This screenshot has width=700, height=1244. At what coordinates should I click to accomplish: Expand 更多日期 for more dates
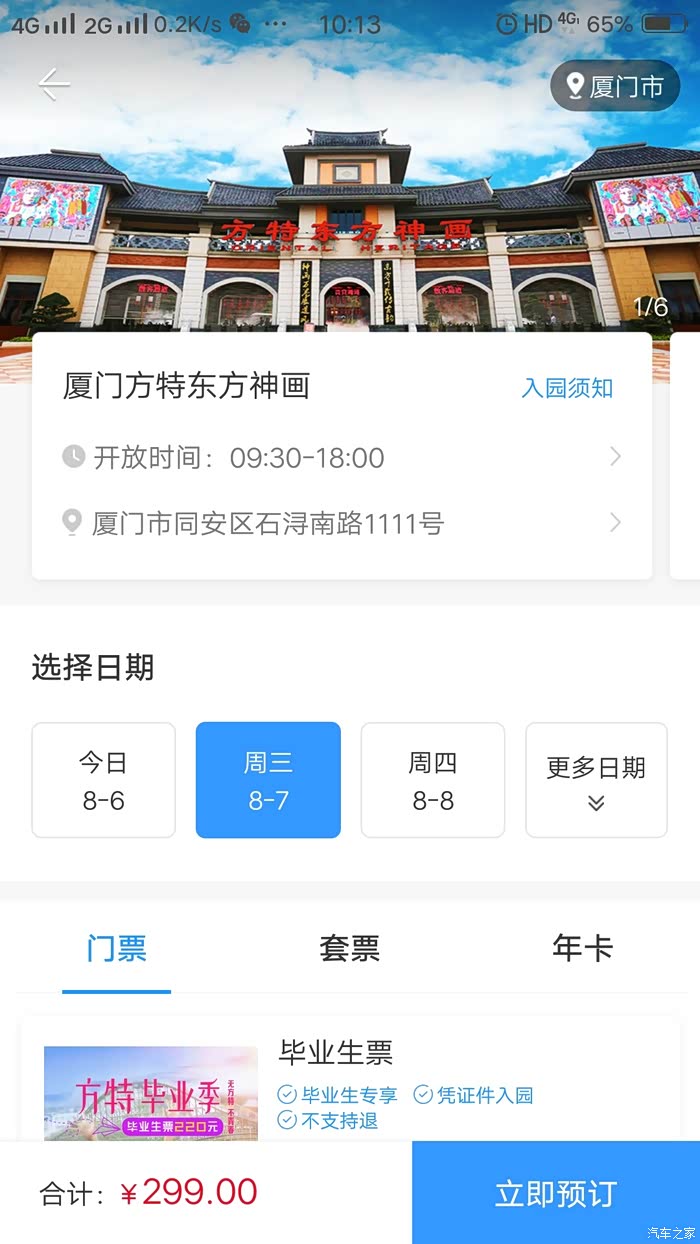596,780
